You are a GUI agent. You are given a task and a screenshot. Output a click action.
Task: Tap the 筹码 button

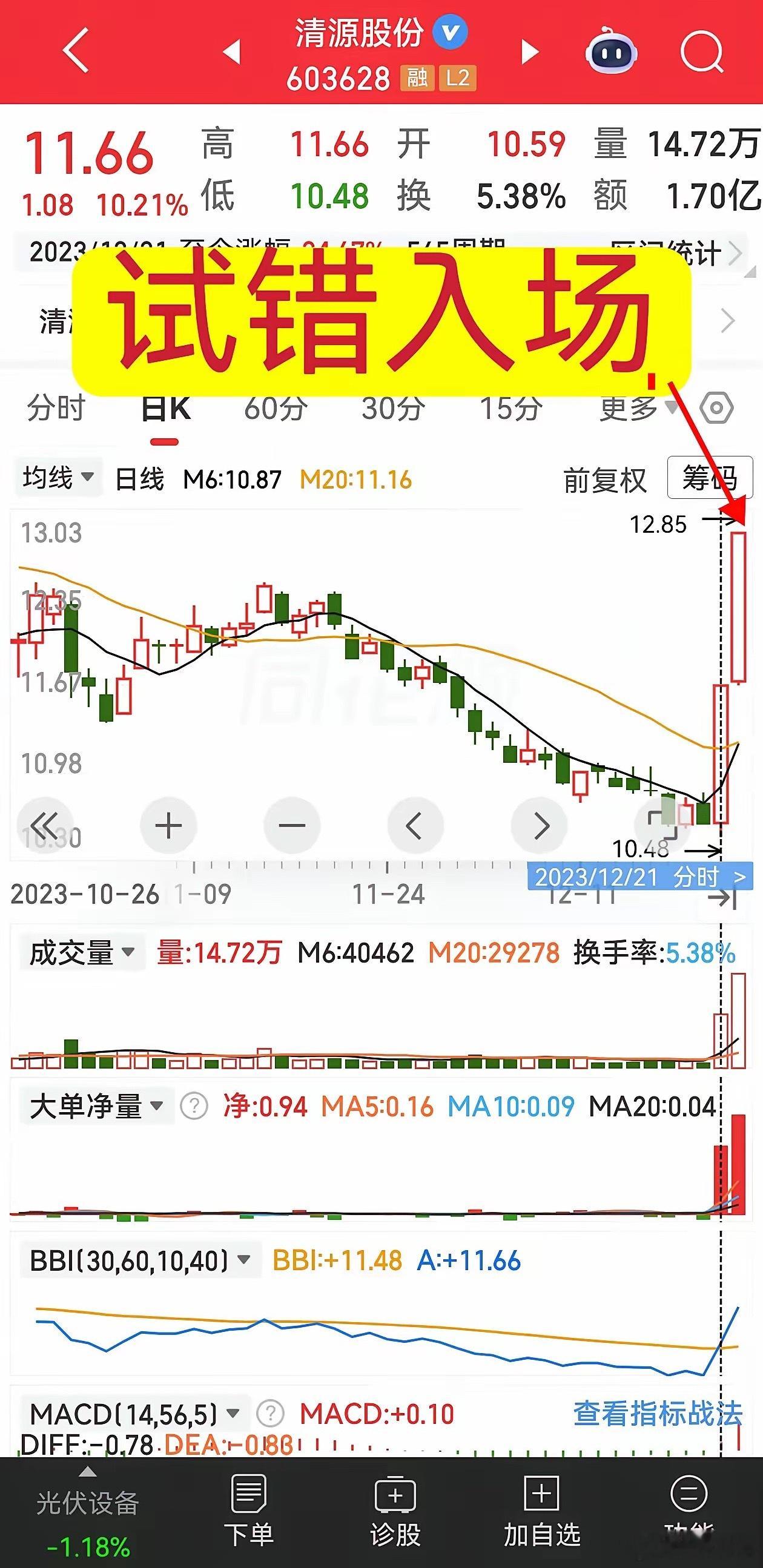tap(710, 478)
